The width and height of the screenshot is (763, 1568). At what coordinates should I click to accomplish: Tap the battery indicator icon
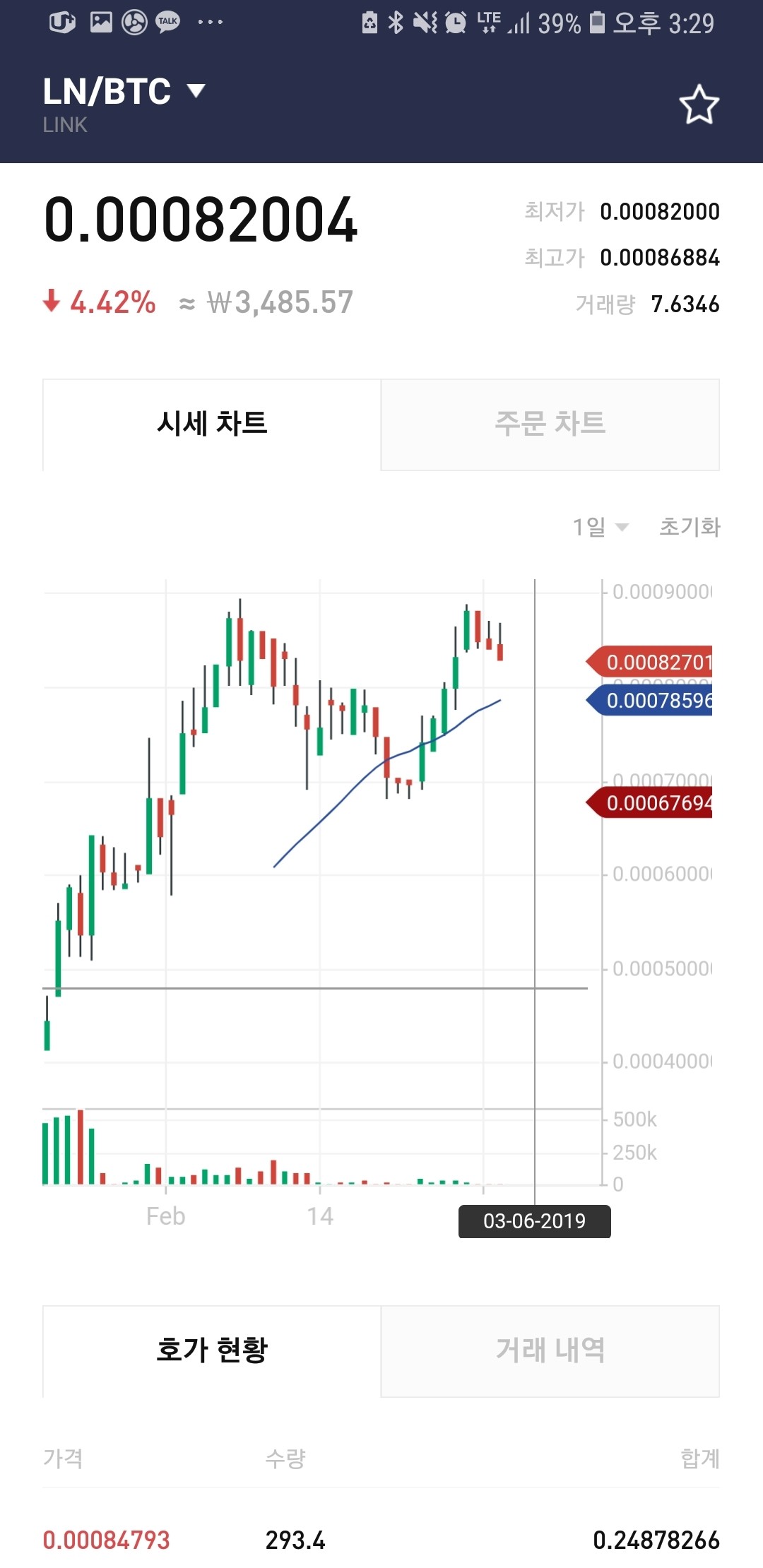tap(597, 22)
